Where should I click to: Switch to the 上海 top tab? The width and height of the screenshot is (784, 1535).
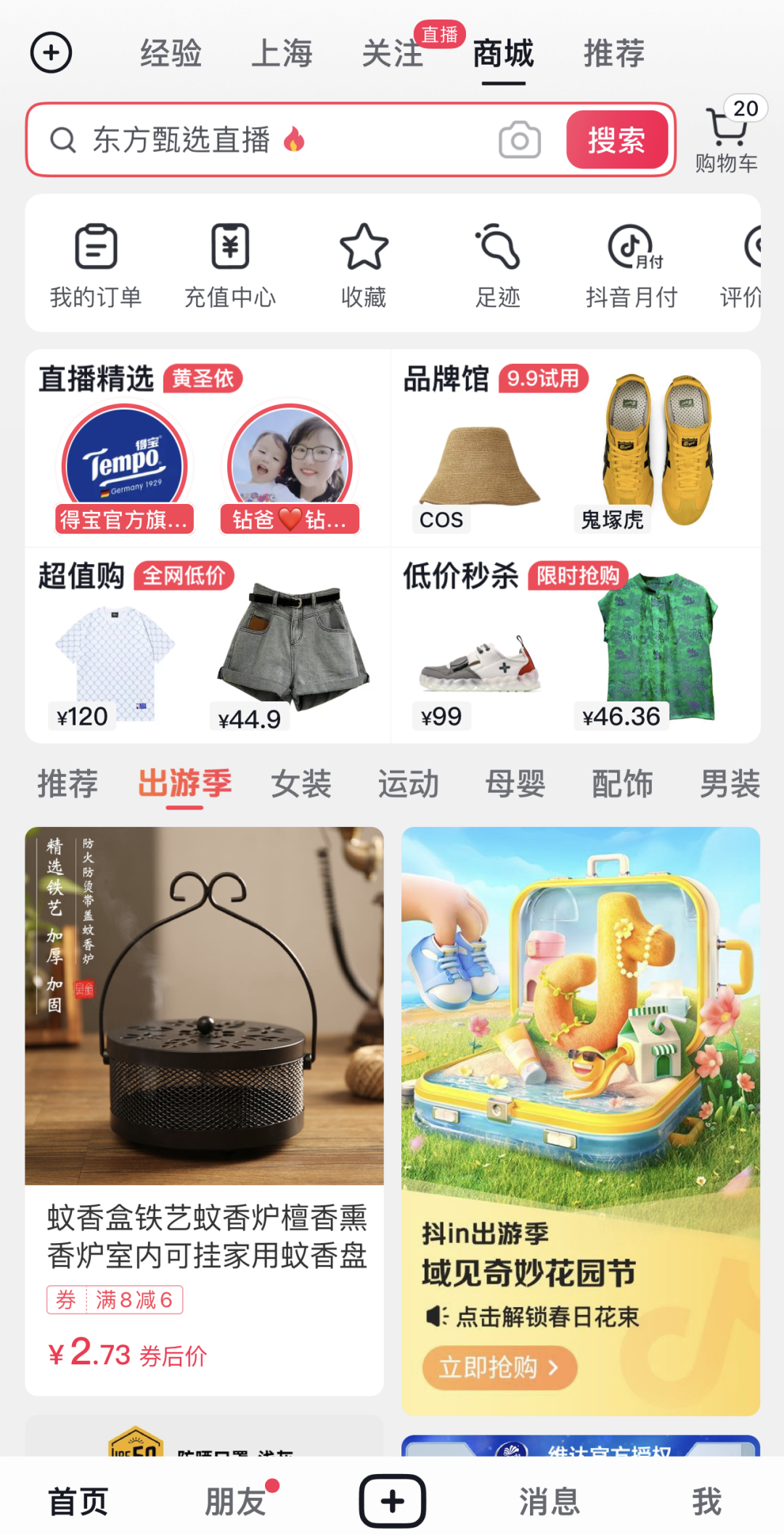click(x=282, y=54)
